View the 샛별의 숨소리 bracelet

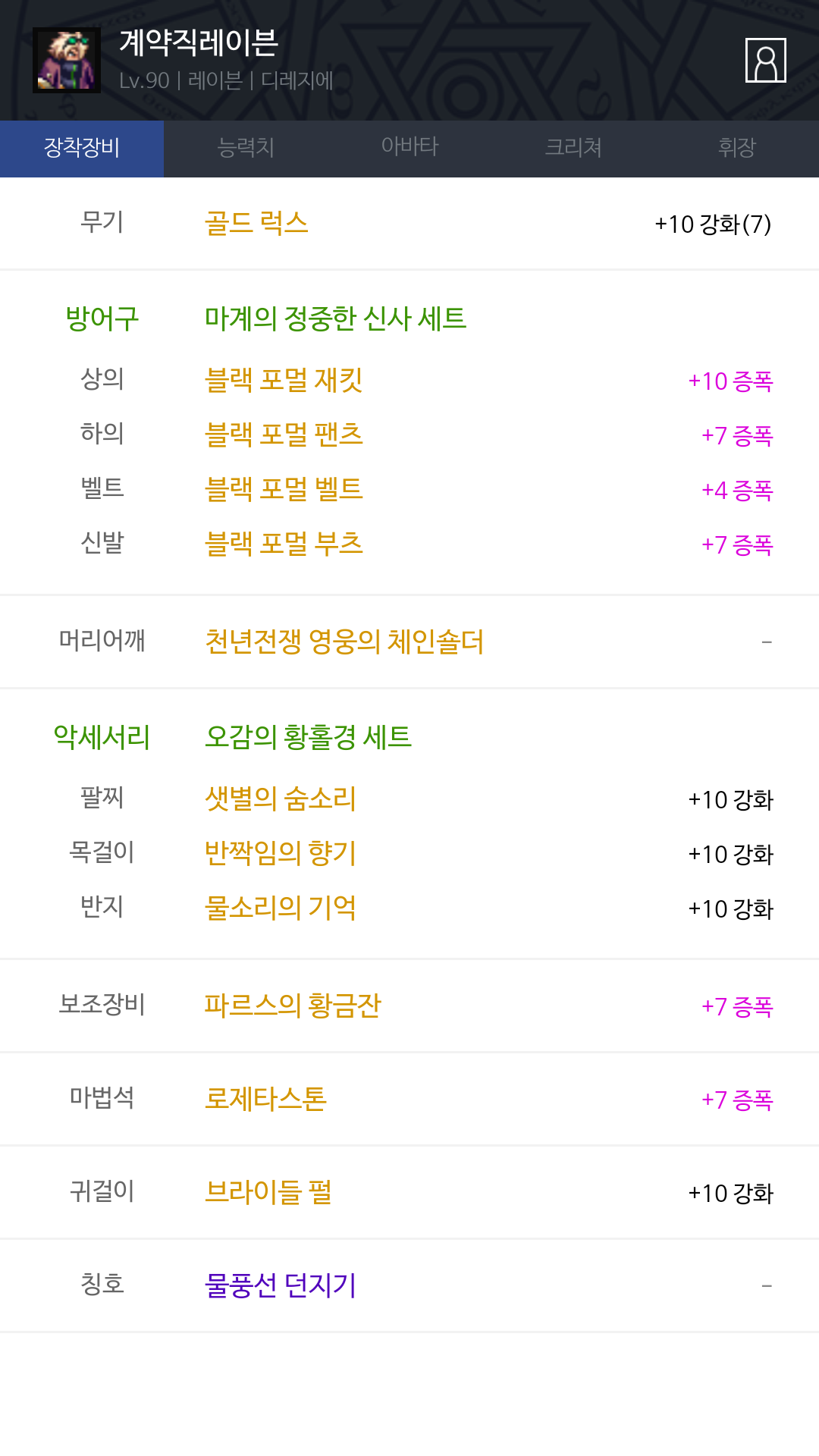click(280, 799)
